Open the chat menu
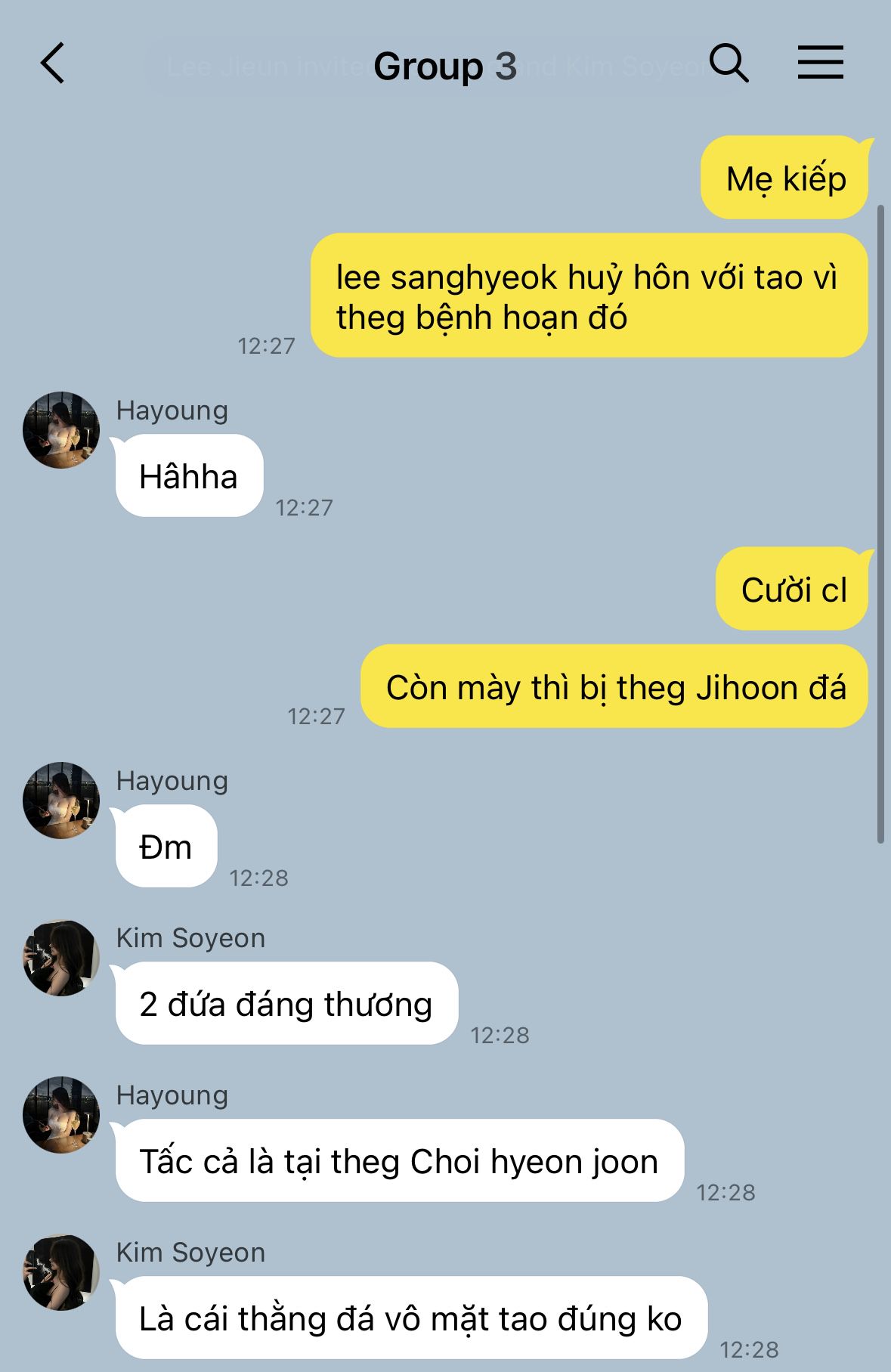The height and width of the screenshot is (1372, 891). 820,63
